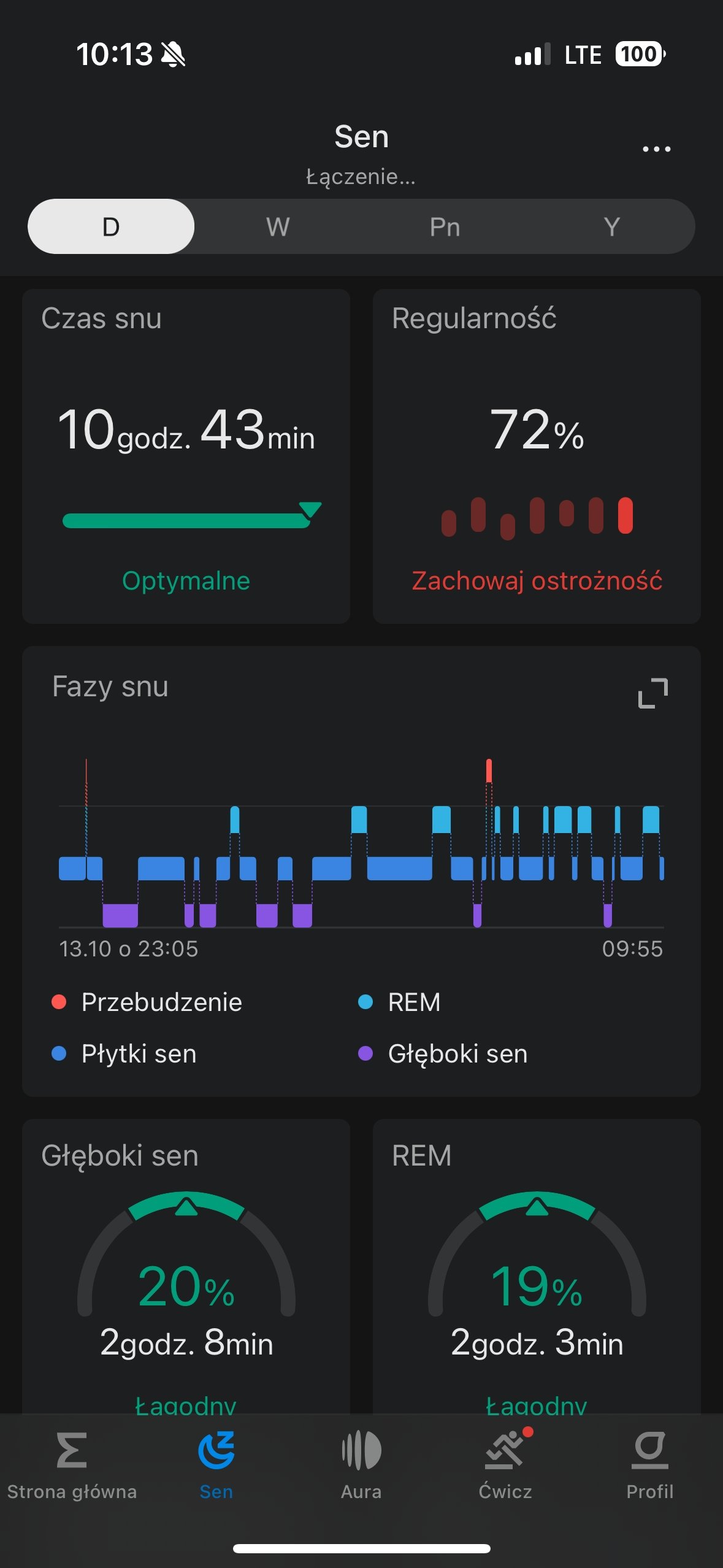Switch to the Pn period view
The image size is (723, 1568).
[445, 226]
